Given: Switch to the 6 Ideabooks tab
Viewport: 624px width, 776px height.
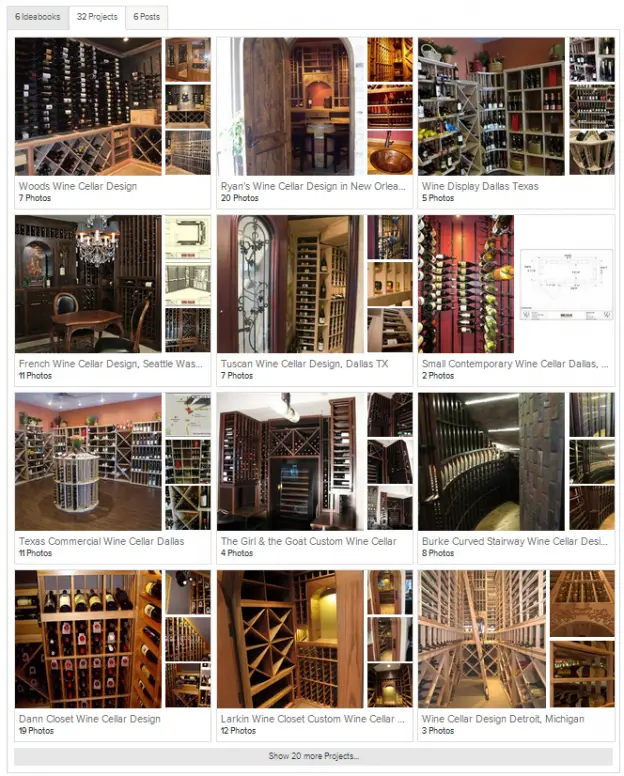Looking at the screenshot, I should [38, 17].
